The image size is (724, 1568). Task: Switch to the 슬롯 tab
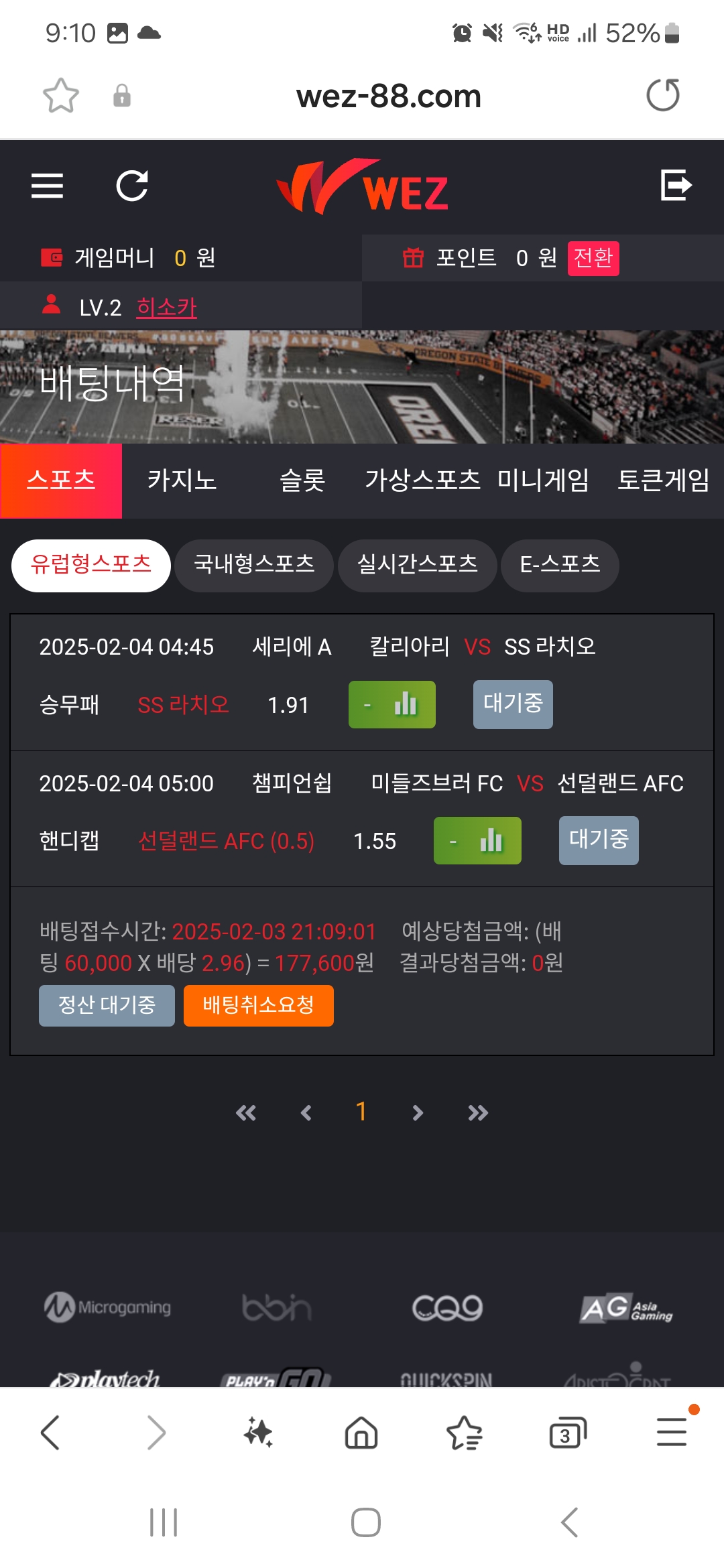[302, 480]
